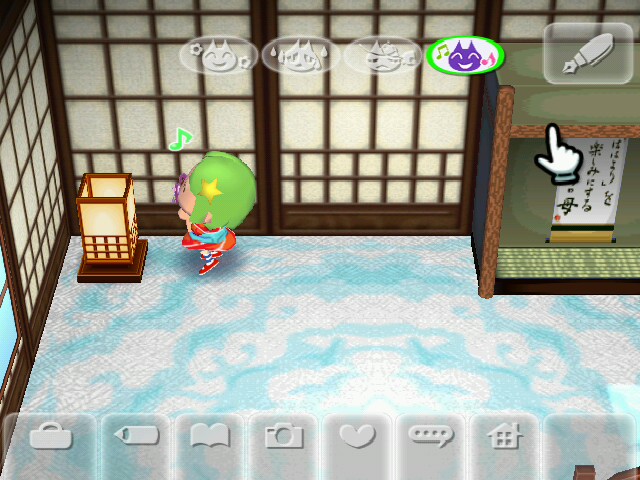
Task: Open the pencil design tab
Action: point(135,437)
